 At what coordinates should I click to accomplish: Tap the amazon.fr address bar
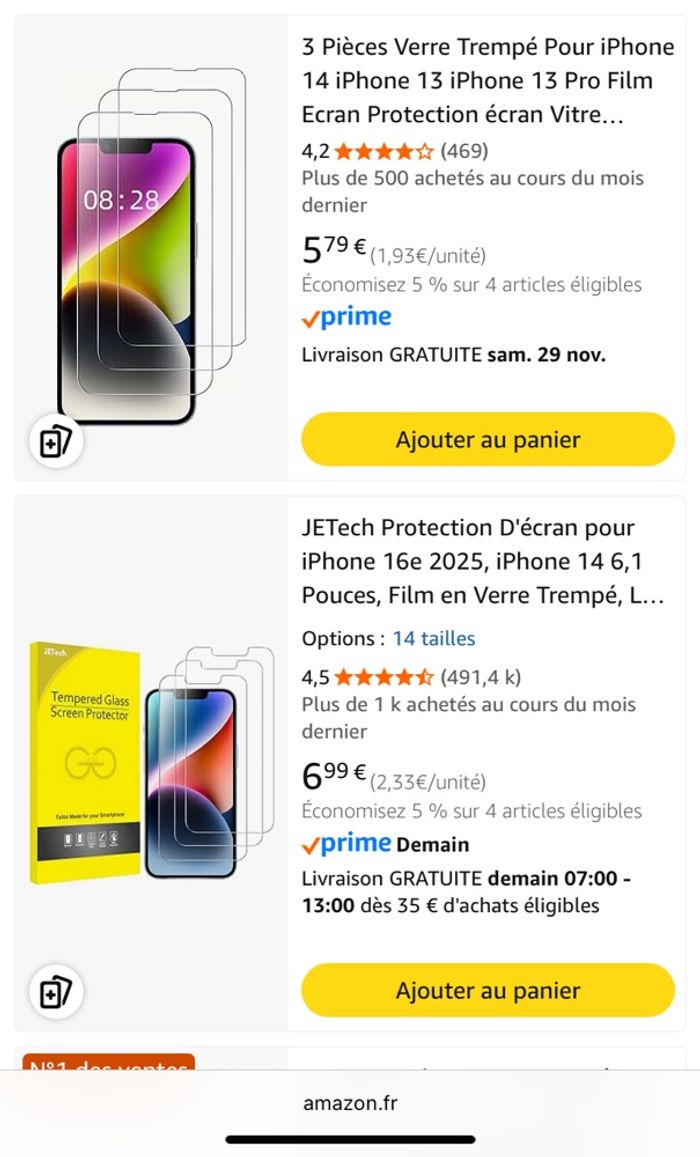(x=350, y=1103)
